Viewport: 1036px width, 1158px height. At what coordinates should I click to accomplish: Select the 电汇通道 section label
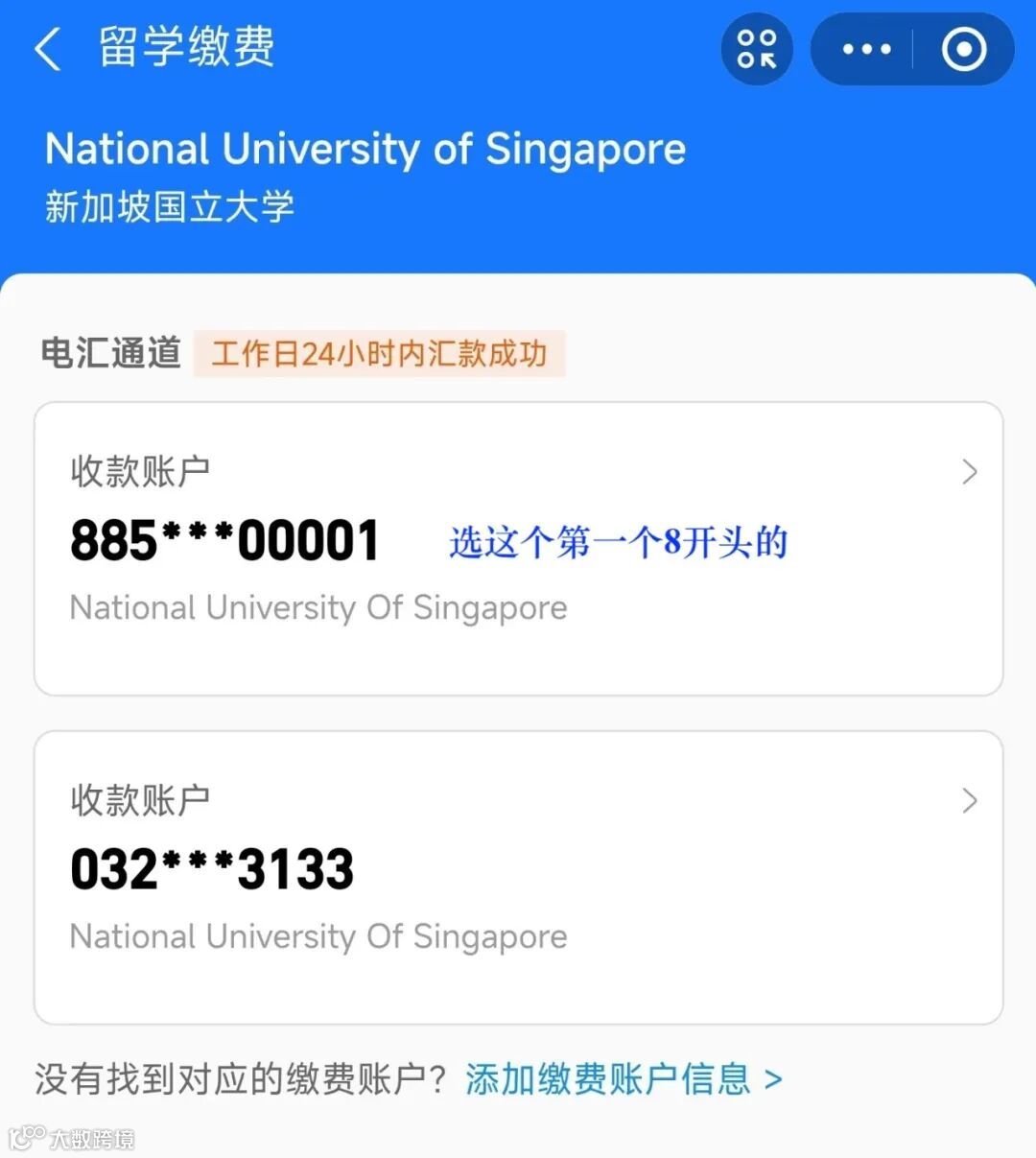(109, 352)
